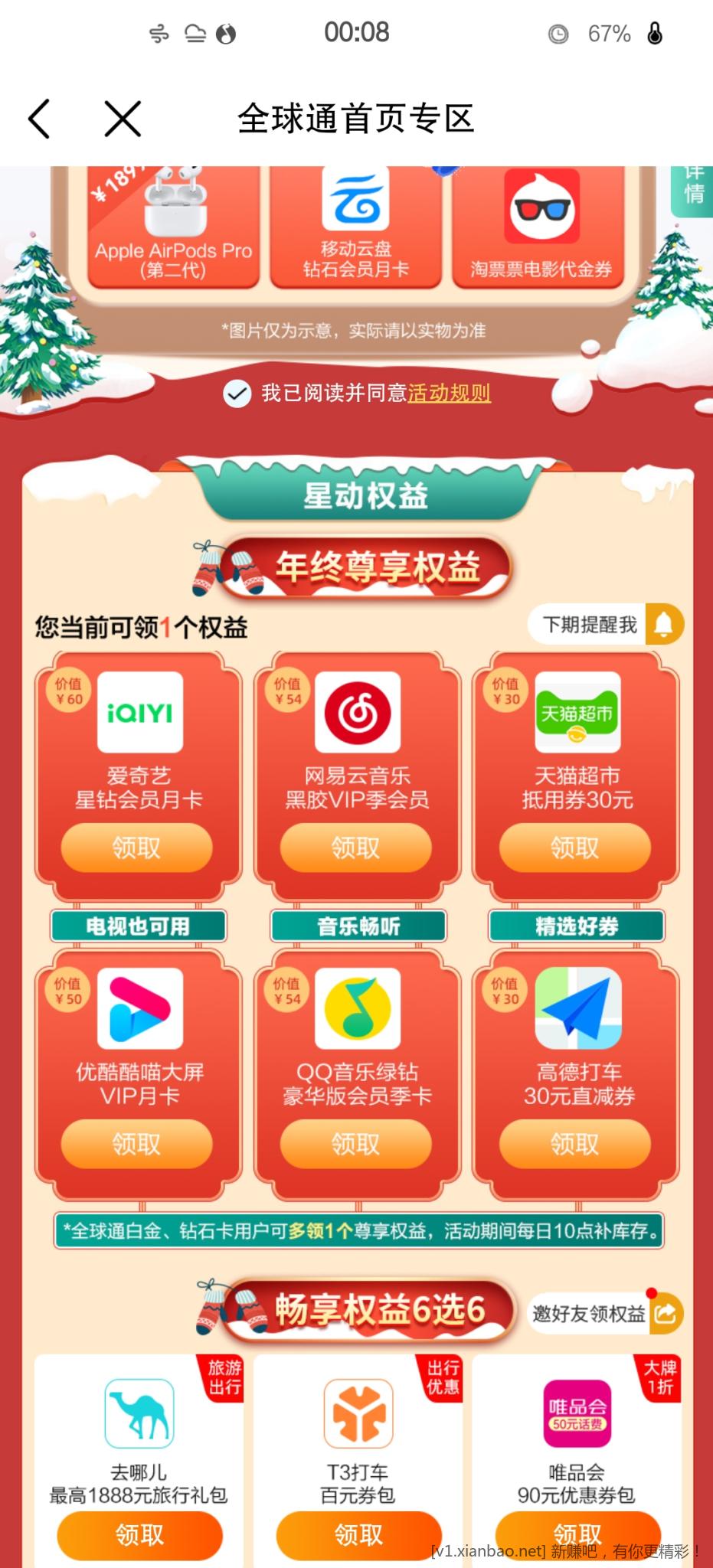Tap 邀好友领权益 share button
The image size is (713, 1568).
coord(605,1314)
